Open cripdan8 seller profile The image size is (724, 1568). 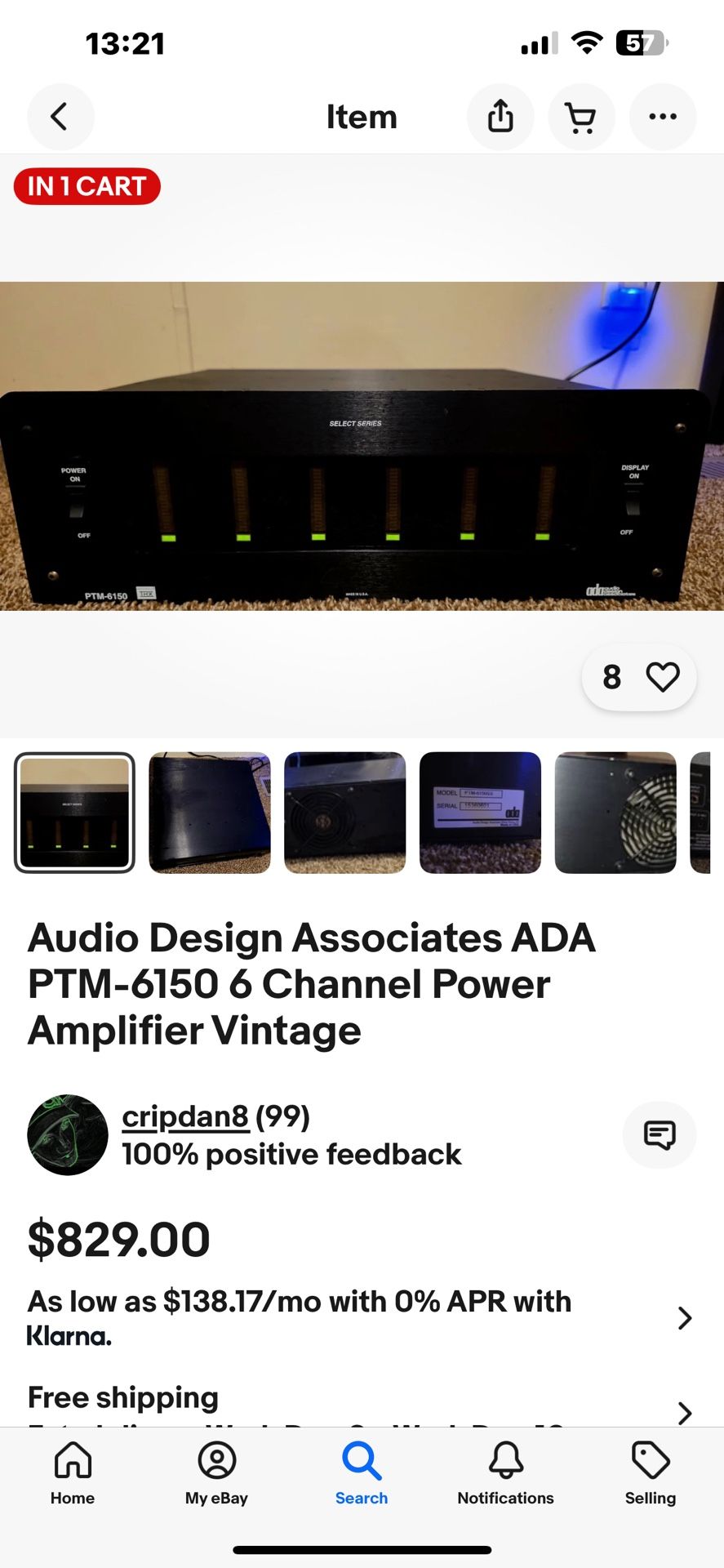click(185, 1116)
